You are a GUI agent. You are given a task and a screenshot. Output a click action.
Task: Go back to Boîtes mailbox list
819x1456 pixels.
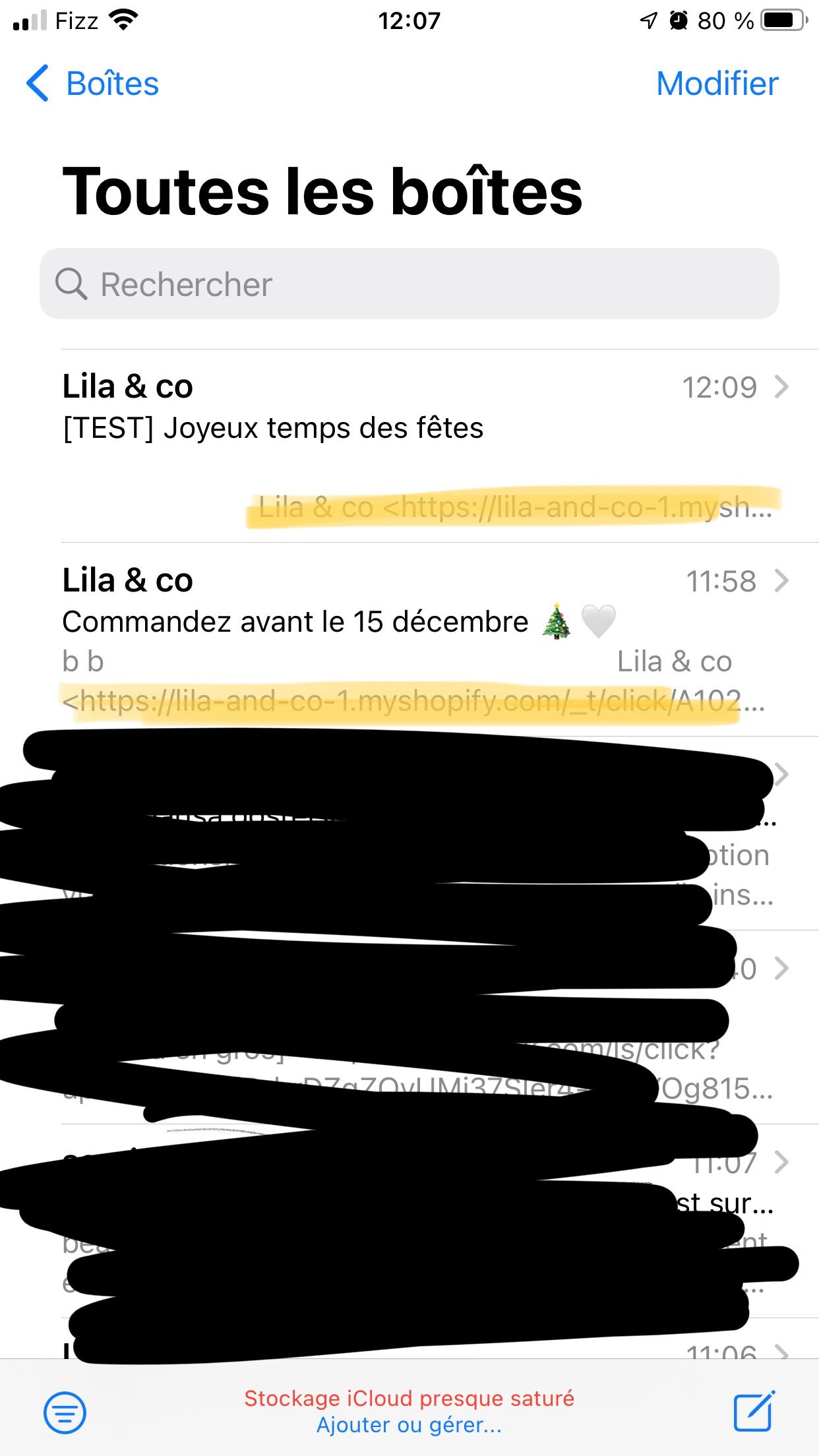pos(93,84)
